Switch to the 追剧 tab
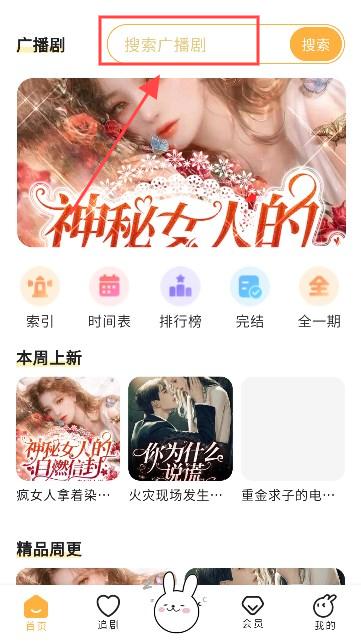361x641 pixels. 108,612
